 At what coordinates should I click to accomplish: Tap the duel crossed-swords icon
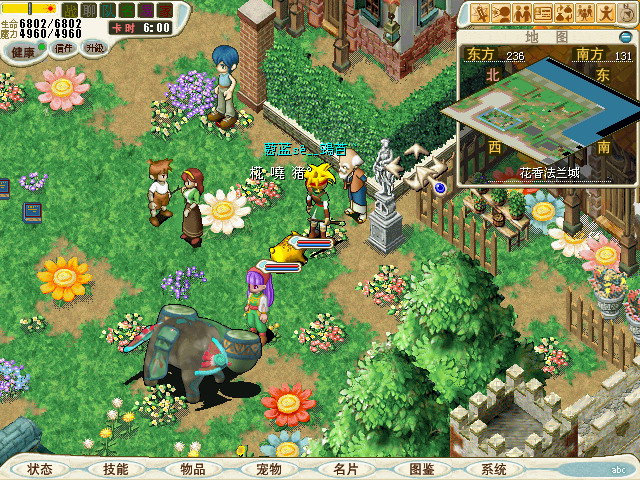[x=481, y=13]
